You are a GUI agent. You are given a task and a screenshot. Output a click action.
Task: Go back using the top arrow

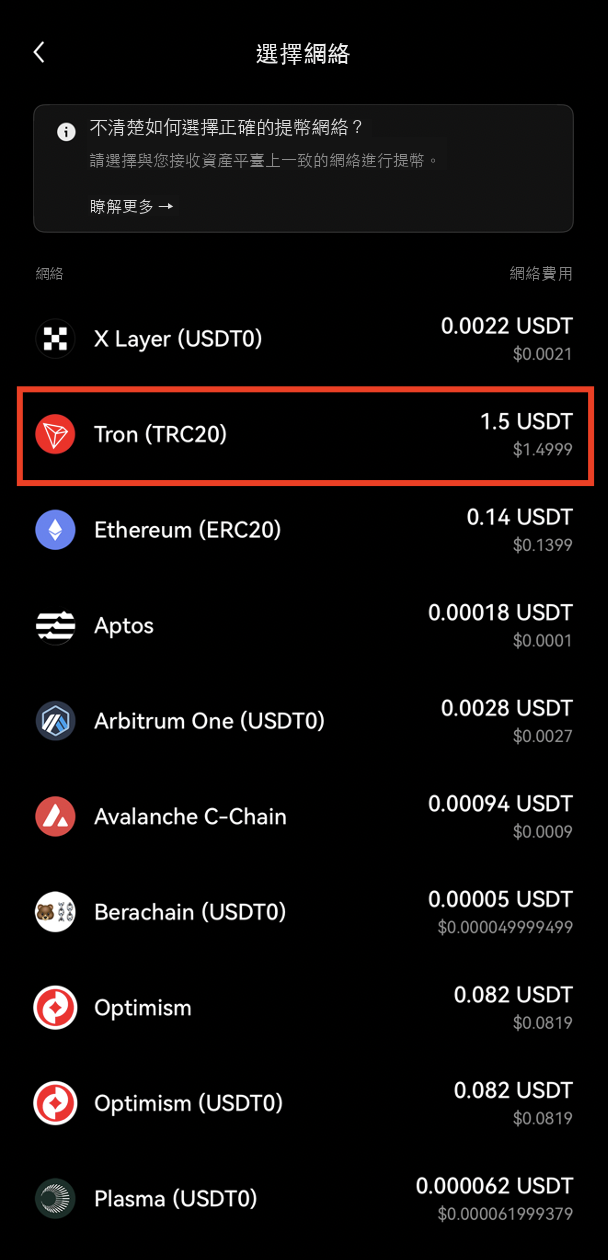39,52
